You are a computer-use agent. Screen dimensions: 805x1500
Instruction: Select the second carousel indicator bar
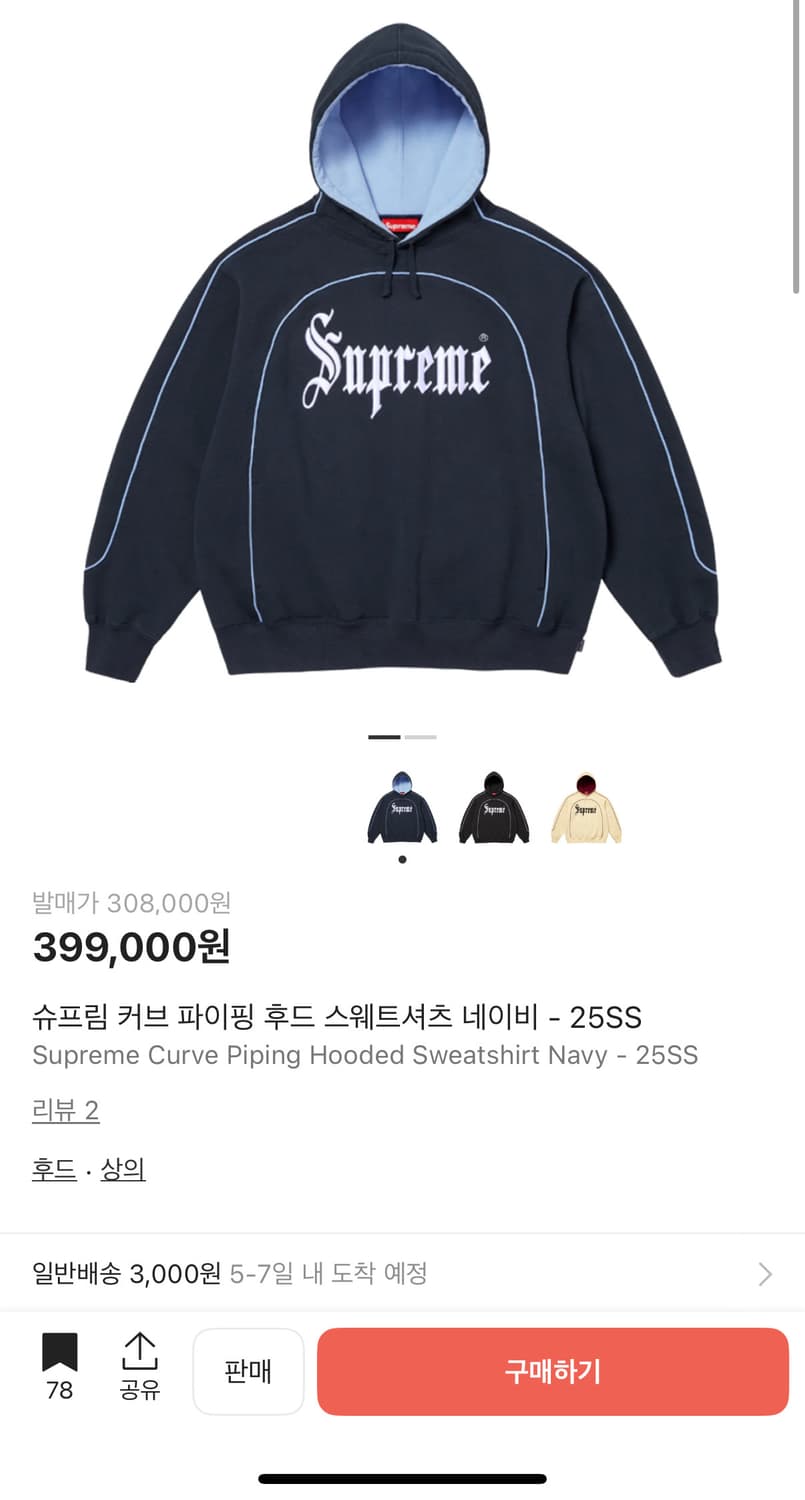tap(420, 736)
